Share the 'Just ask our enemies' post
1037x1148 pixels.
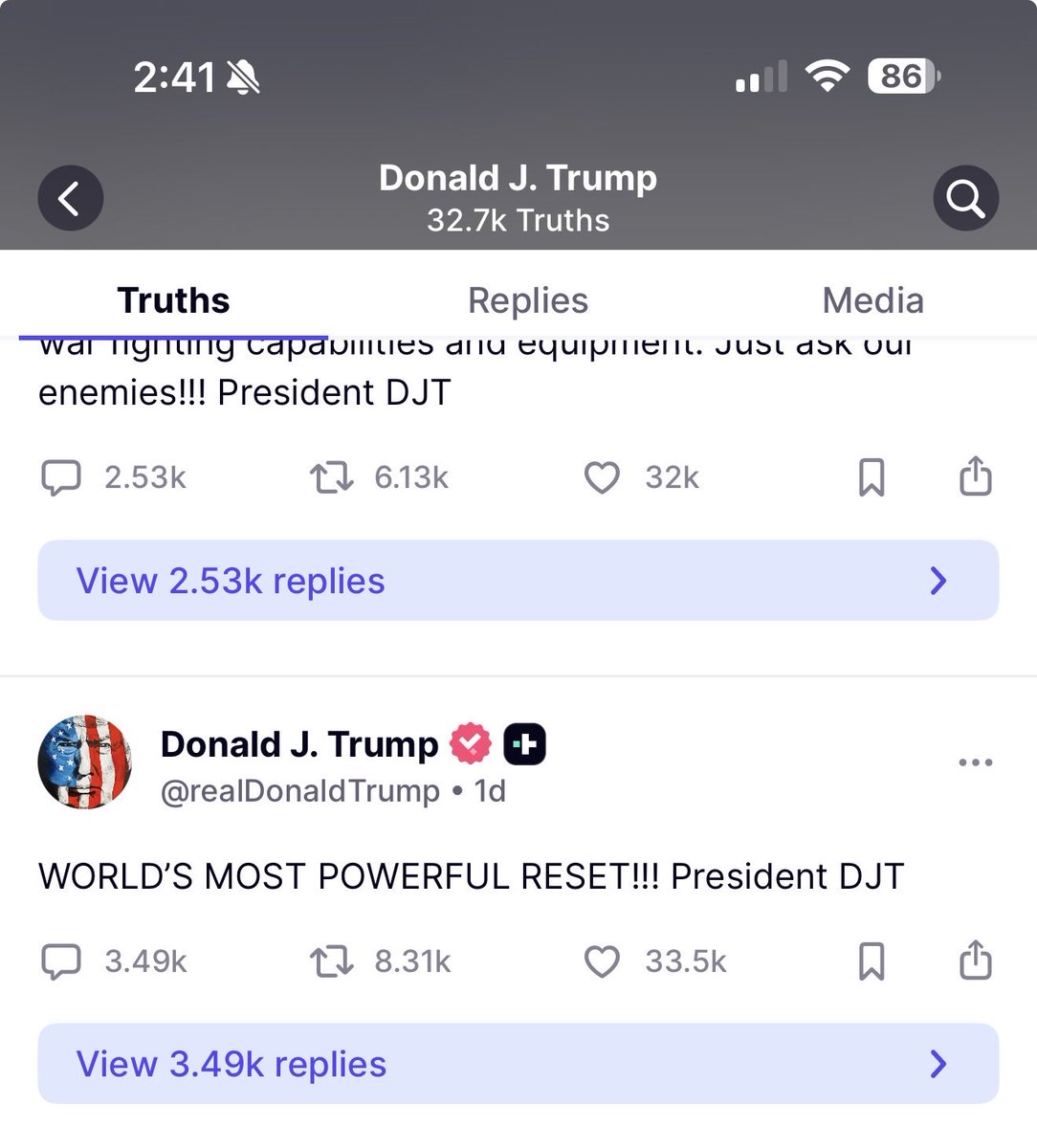tap(975, 475)
